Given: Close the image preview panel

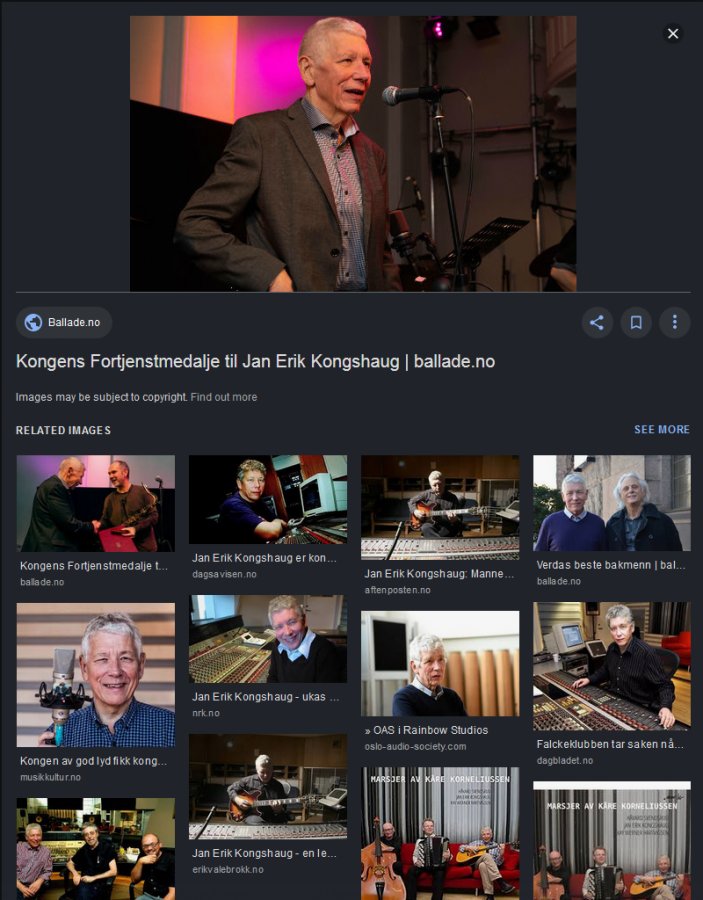Looking at the screenshot, I should coord(673,34).
